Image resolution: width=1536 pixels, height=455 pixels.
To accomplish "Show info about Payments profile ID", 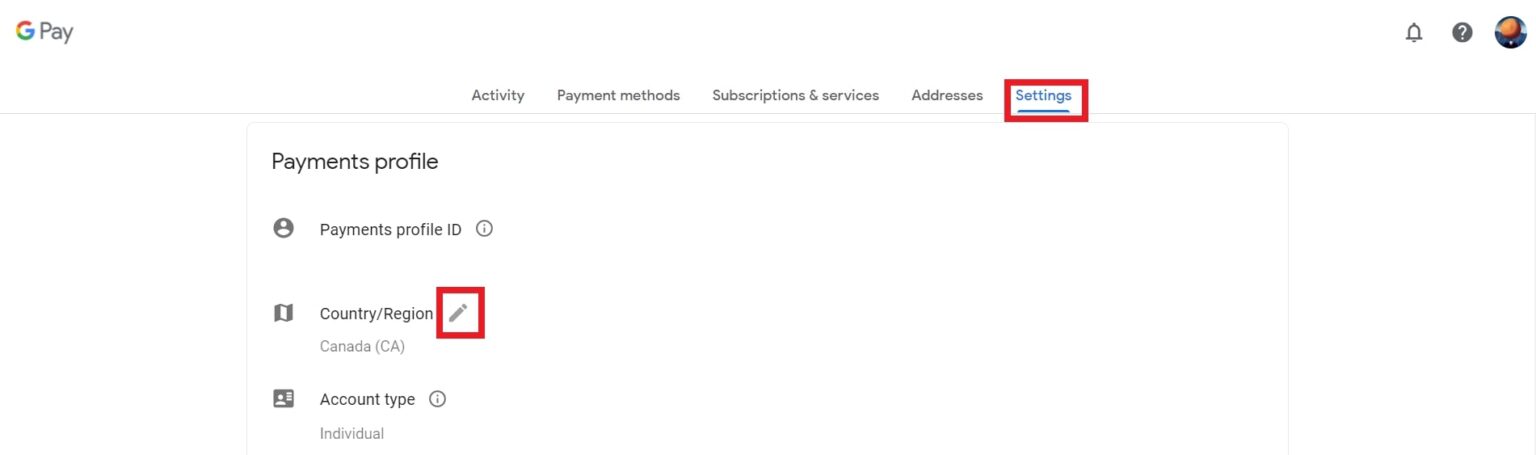I will point(485,229).
